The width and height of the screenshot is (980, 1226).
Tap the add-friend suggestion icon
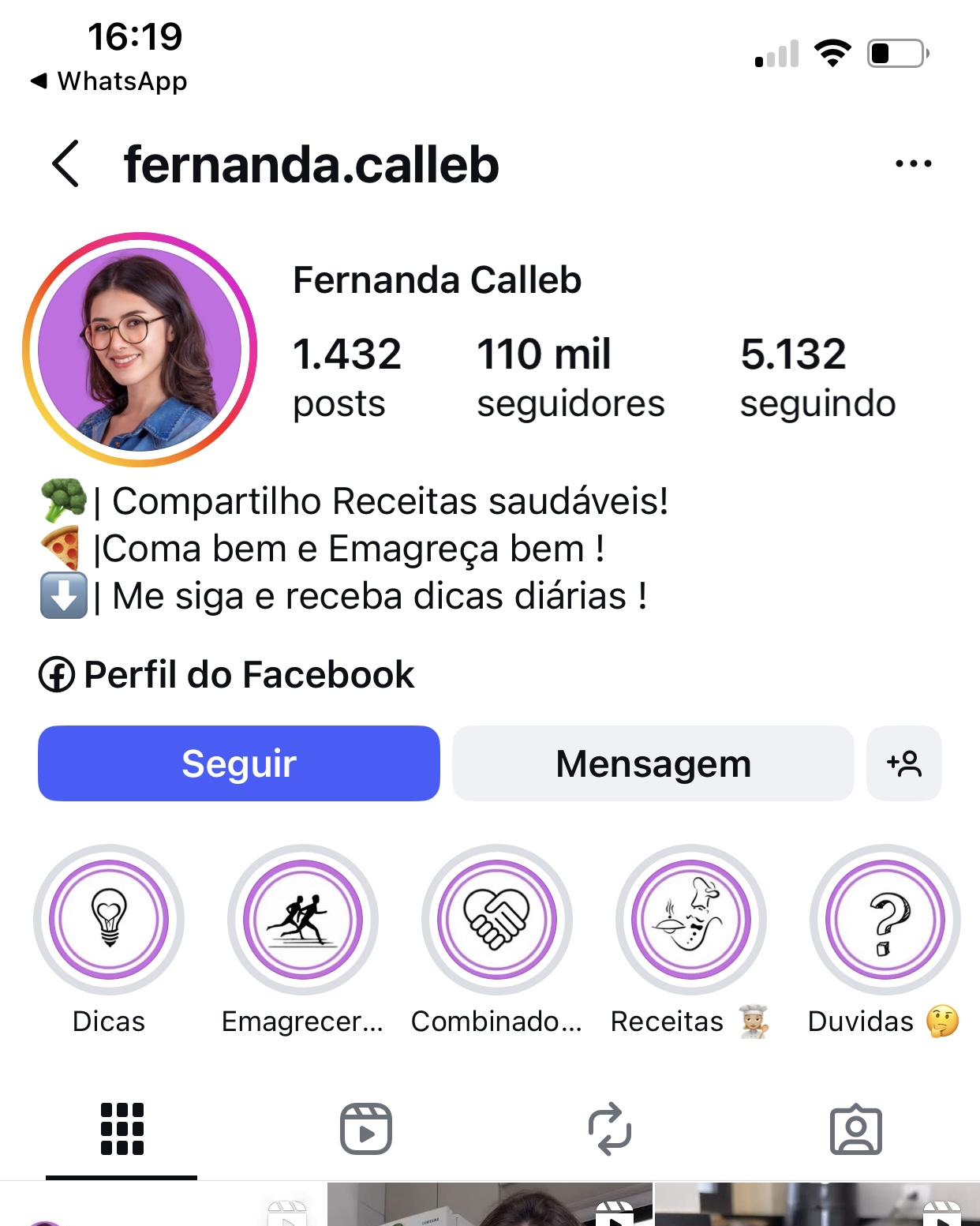pos(904,763)
